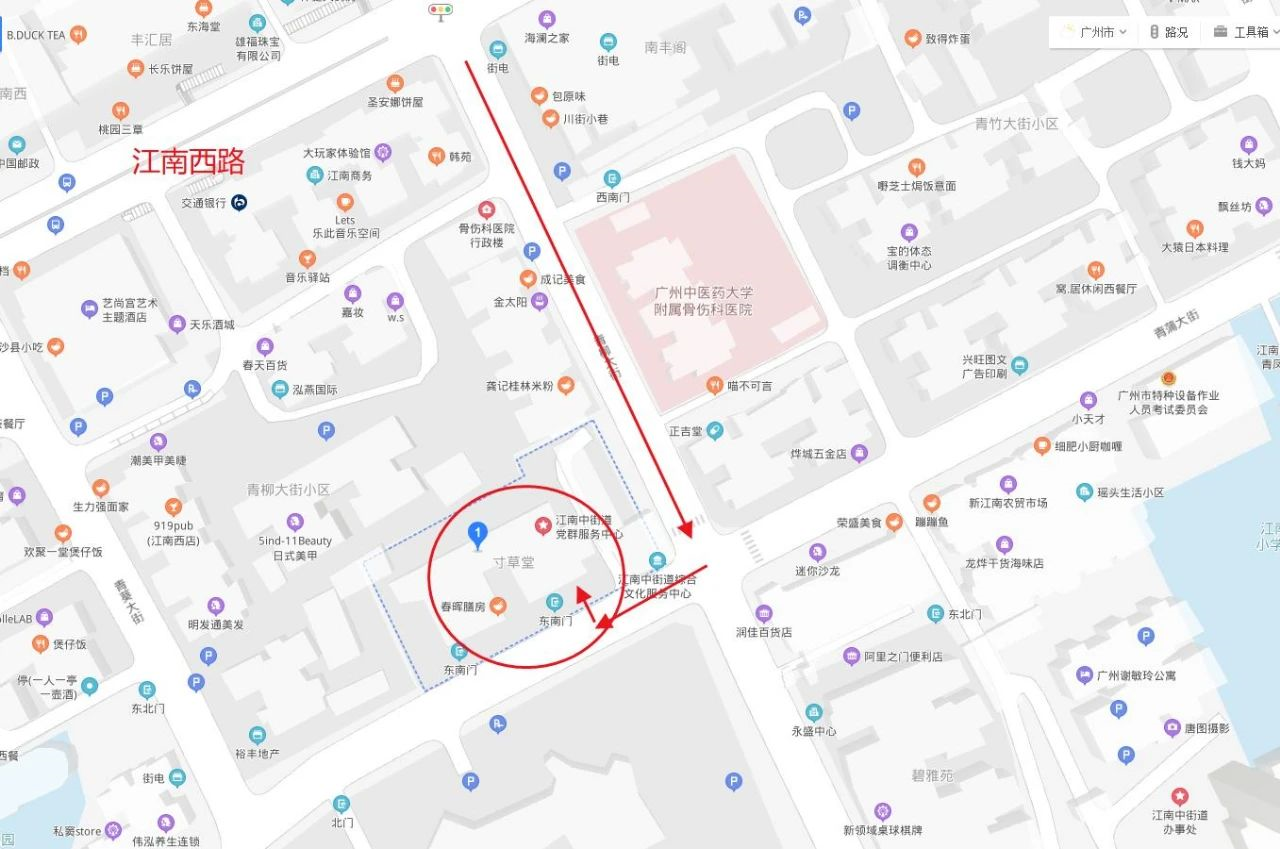The image size is (1280, 849).
Task: Open the 成记美食 restaurant marker
Action: click(x=527, y=279)
